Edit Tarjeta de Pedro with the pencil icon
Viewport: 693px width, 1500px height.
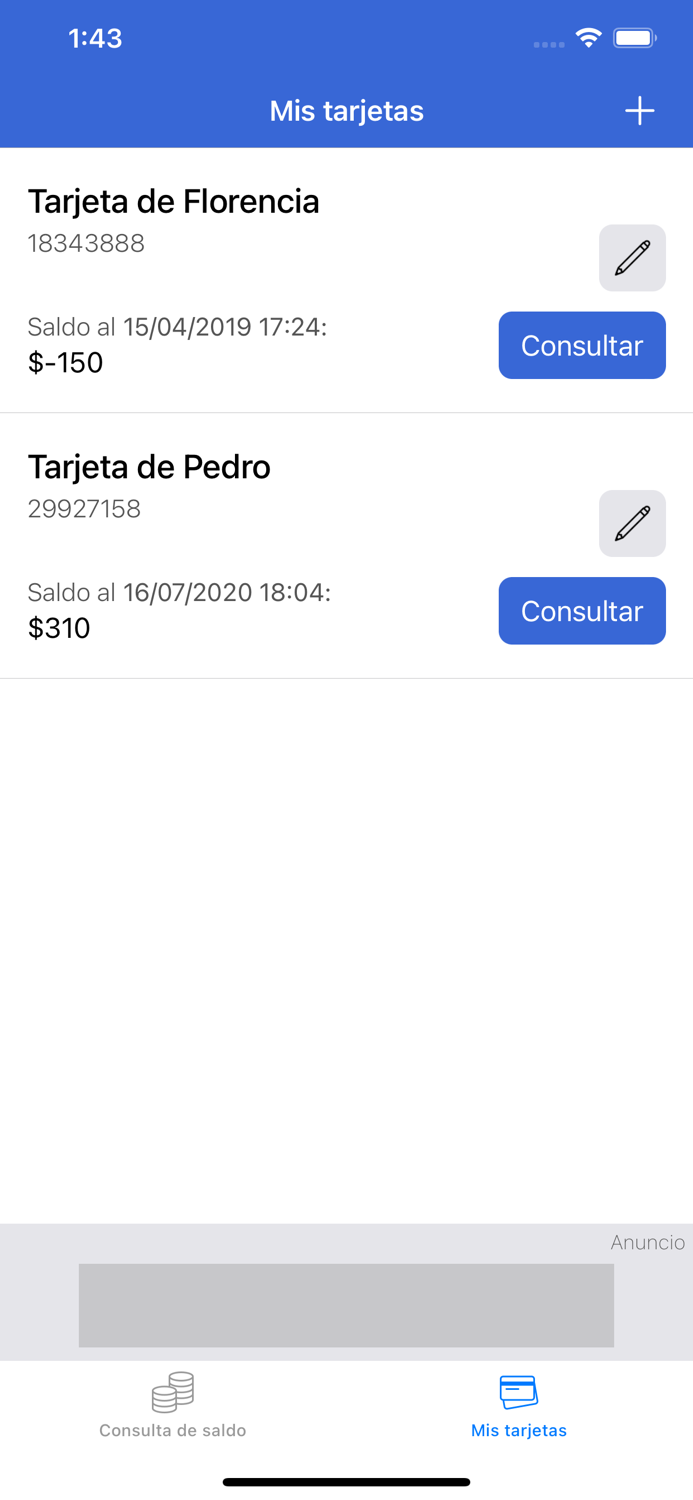[x=632, y=523]
